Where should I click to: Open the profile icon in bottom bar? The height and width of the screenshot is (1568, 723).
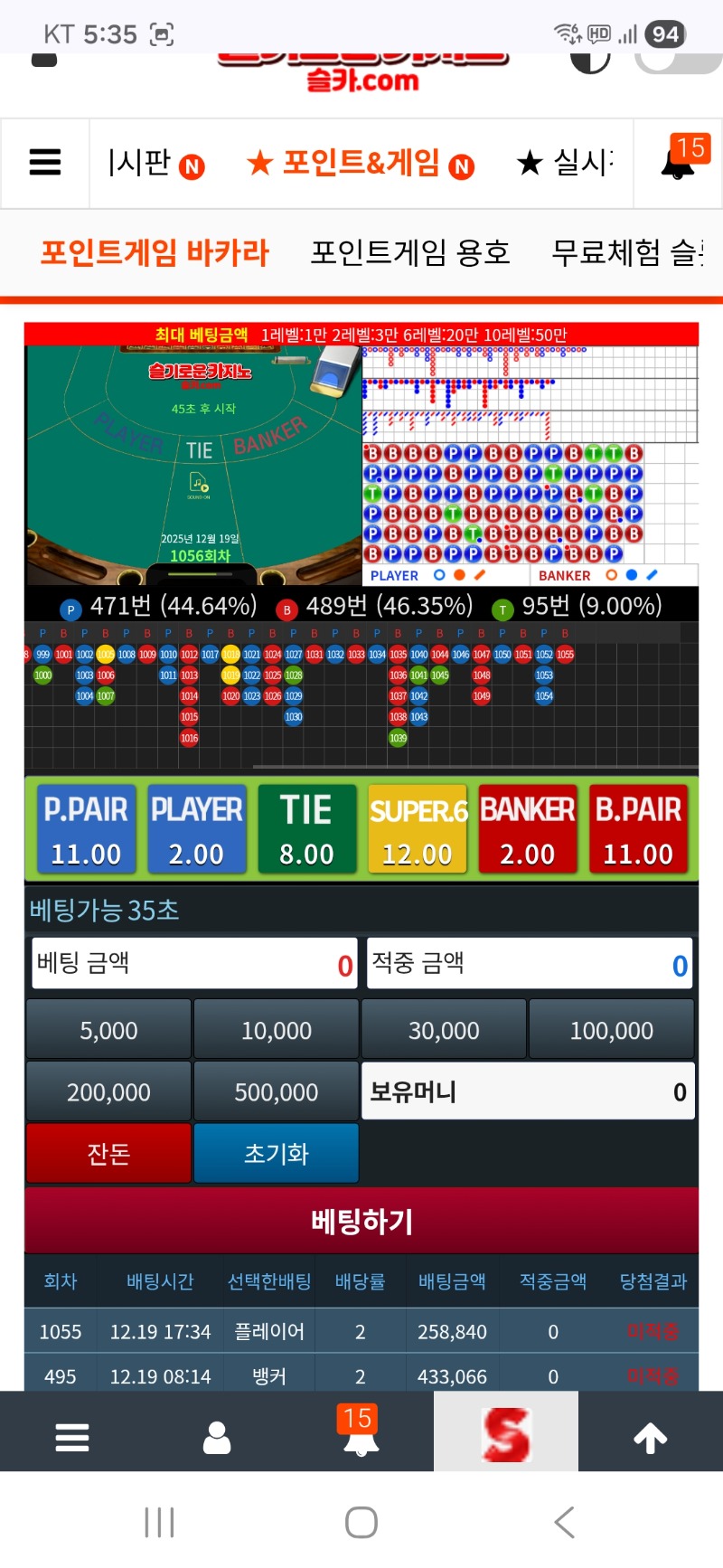[x=217, y=1436]
